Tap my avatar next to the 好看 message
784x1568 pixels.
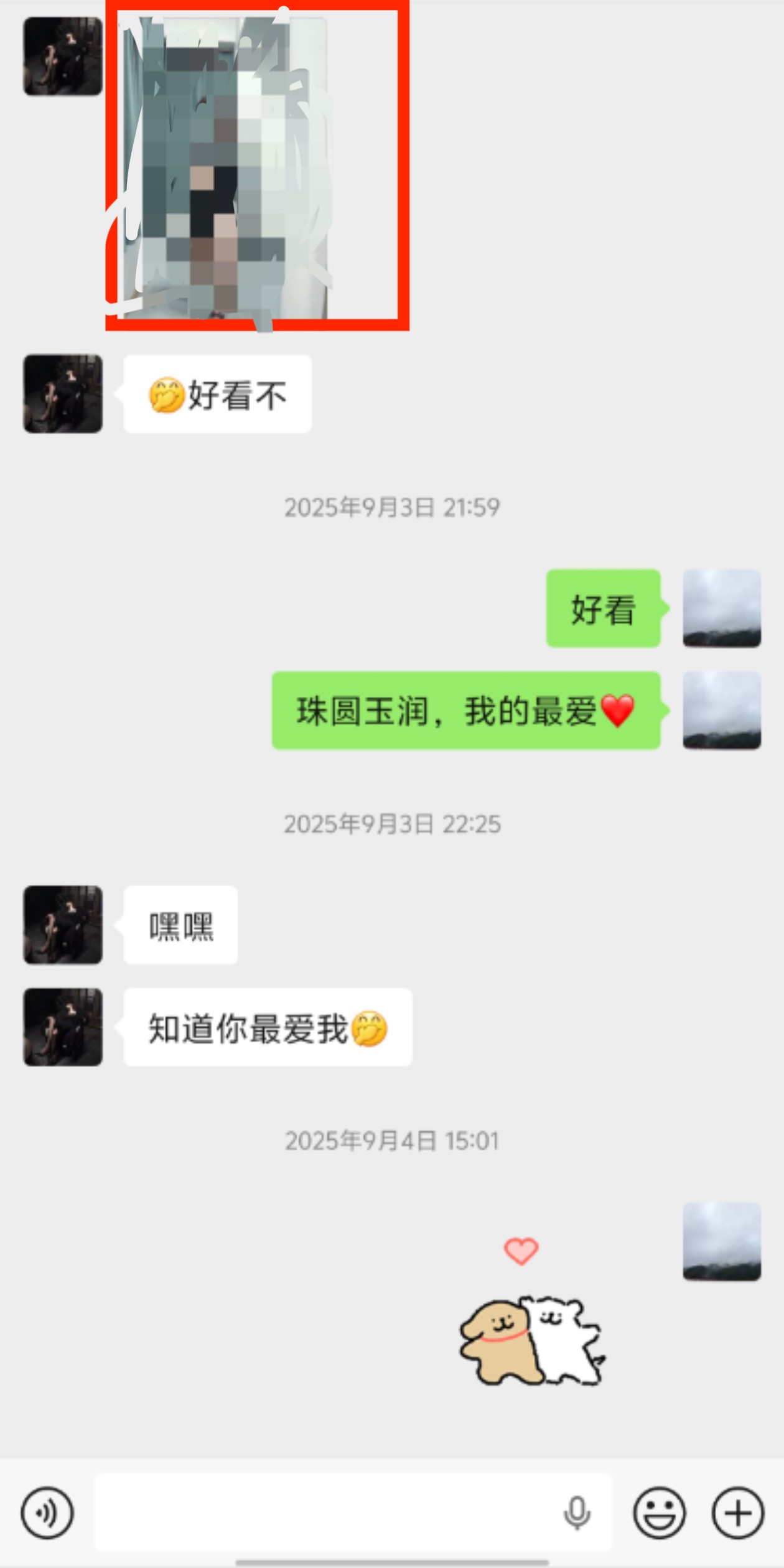pos(722,608)
